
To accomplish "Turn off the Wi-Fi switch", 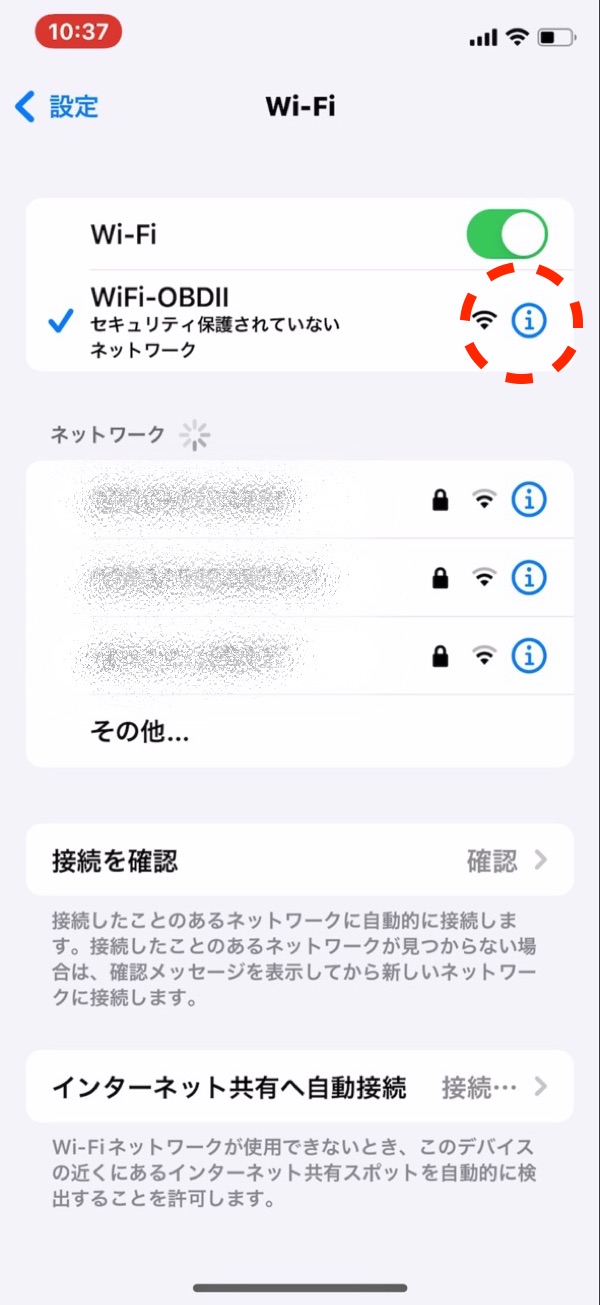I will pos(507,235).
